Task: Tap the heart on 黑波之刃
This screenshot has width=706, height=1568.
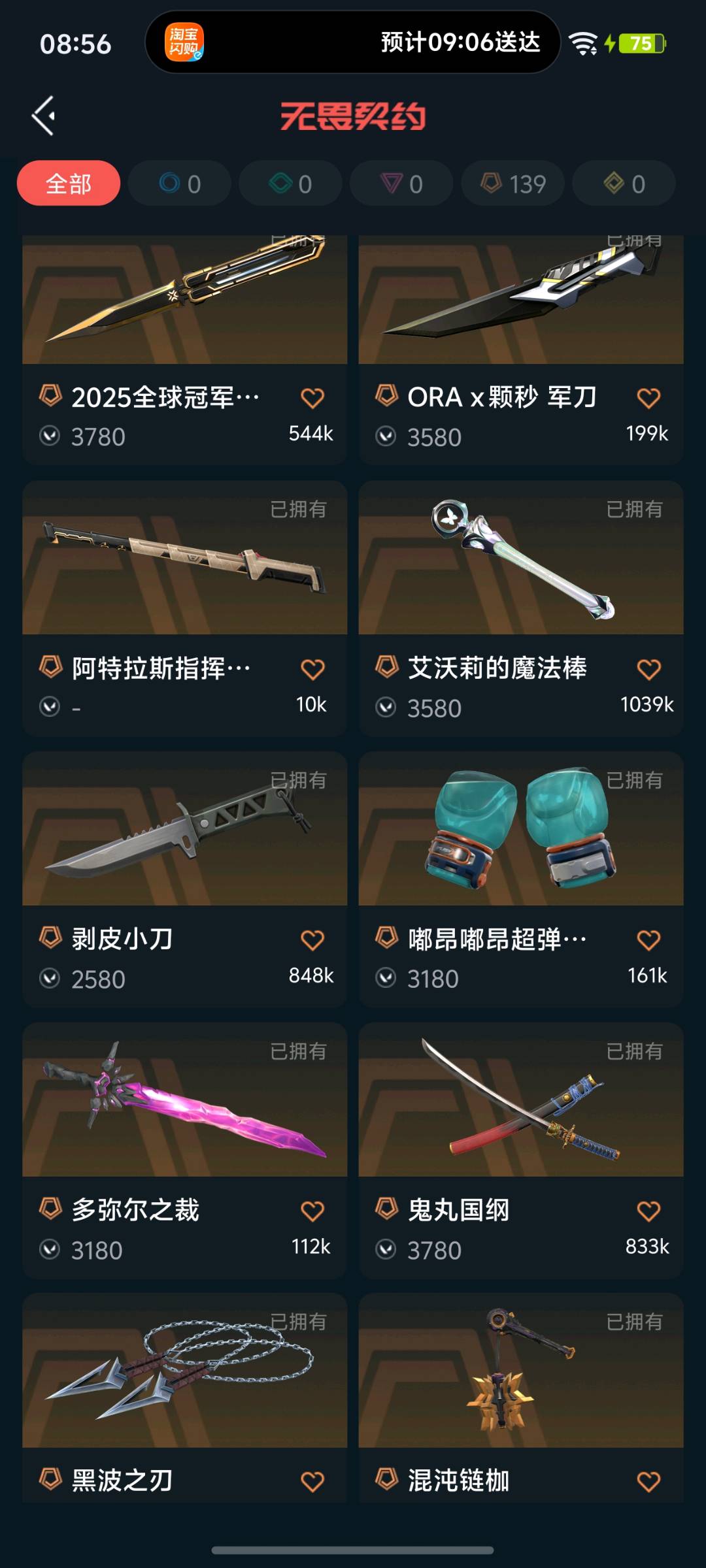Action: click(x=312, y=1482)
